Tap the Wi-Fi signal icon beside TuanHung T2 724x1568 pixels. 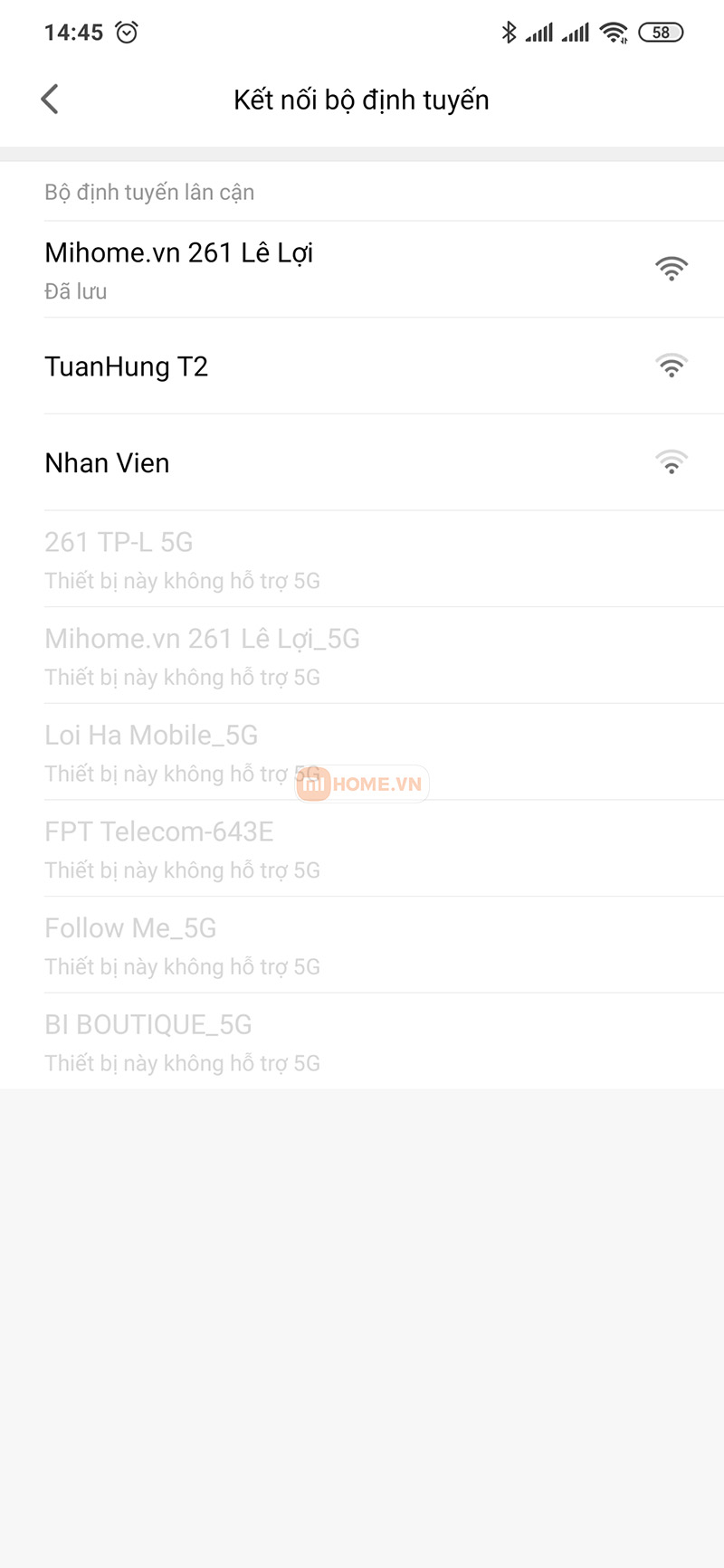pyautogui.click(x=672, y=366)
